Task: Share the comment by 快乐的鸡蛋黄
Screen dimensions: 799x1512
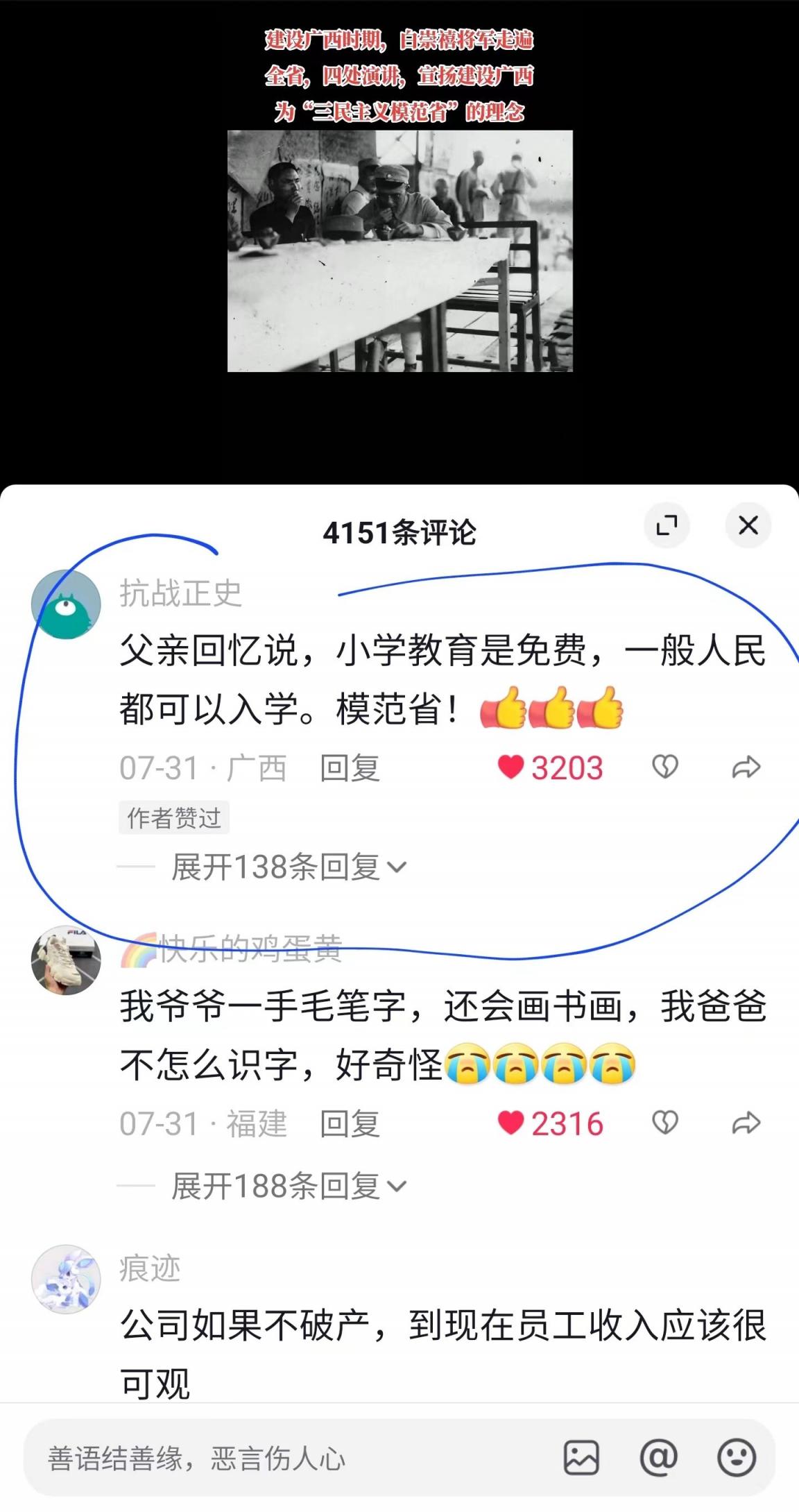Action: (746, 1123)
